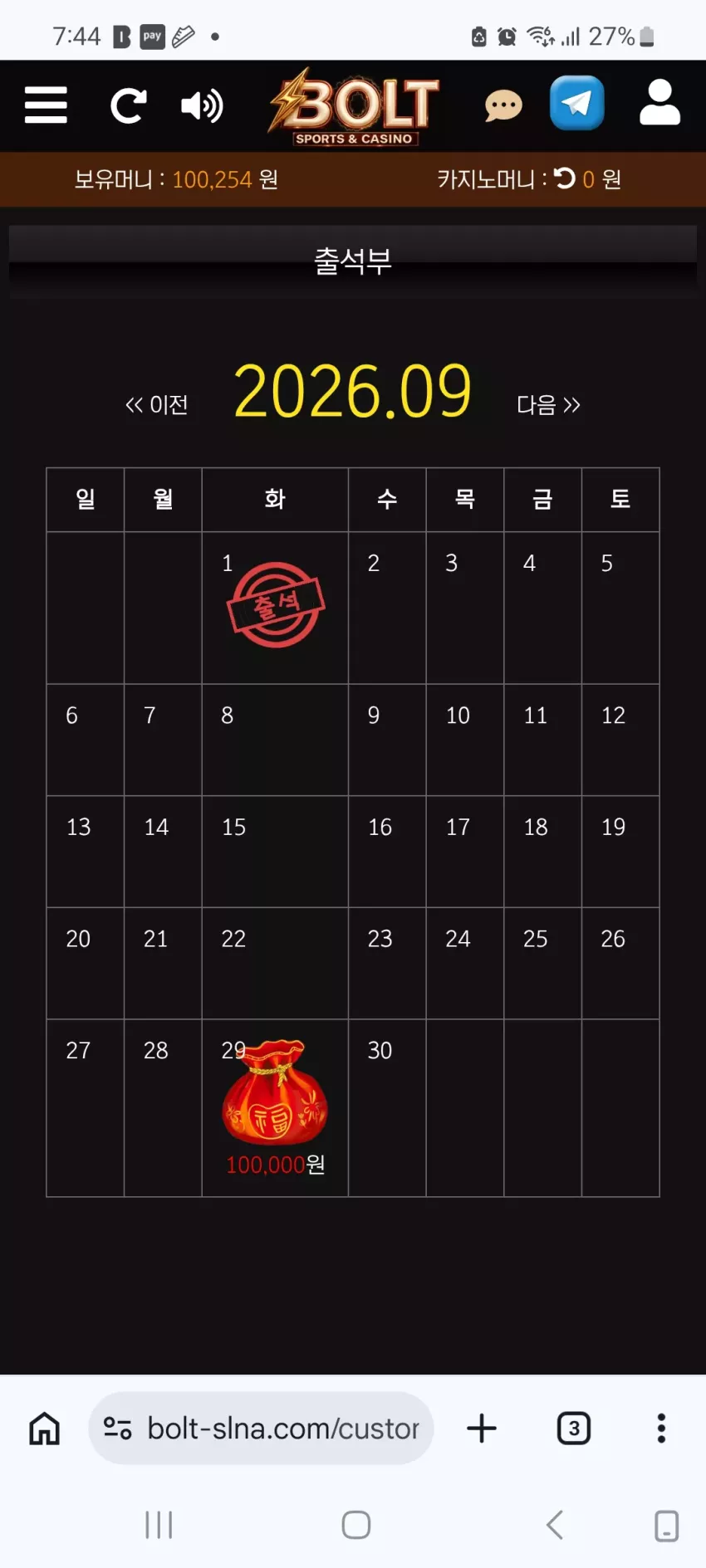Open the user profile icon
The image size is (706, 1568).
tap(660, 103)
